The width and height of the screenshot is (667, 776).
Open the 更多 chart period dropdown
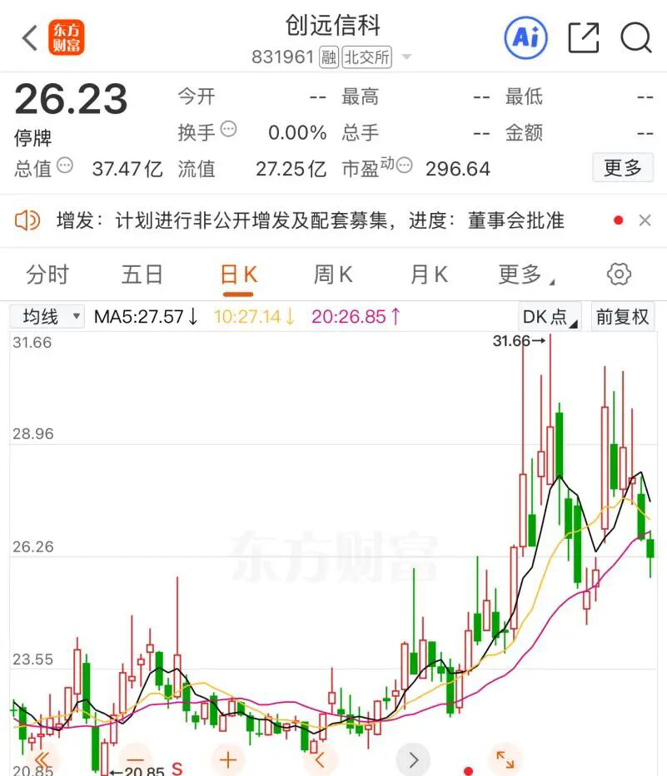point(525,274)
